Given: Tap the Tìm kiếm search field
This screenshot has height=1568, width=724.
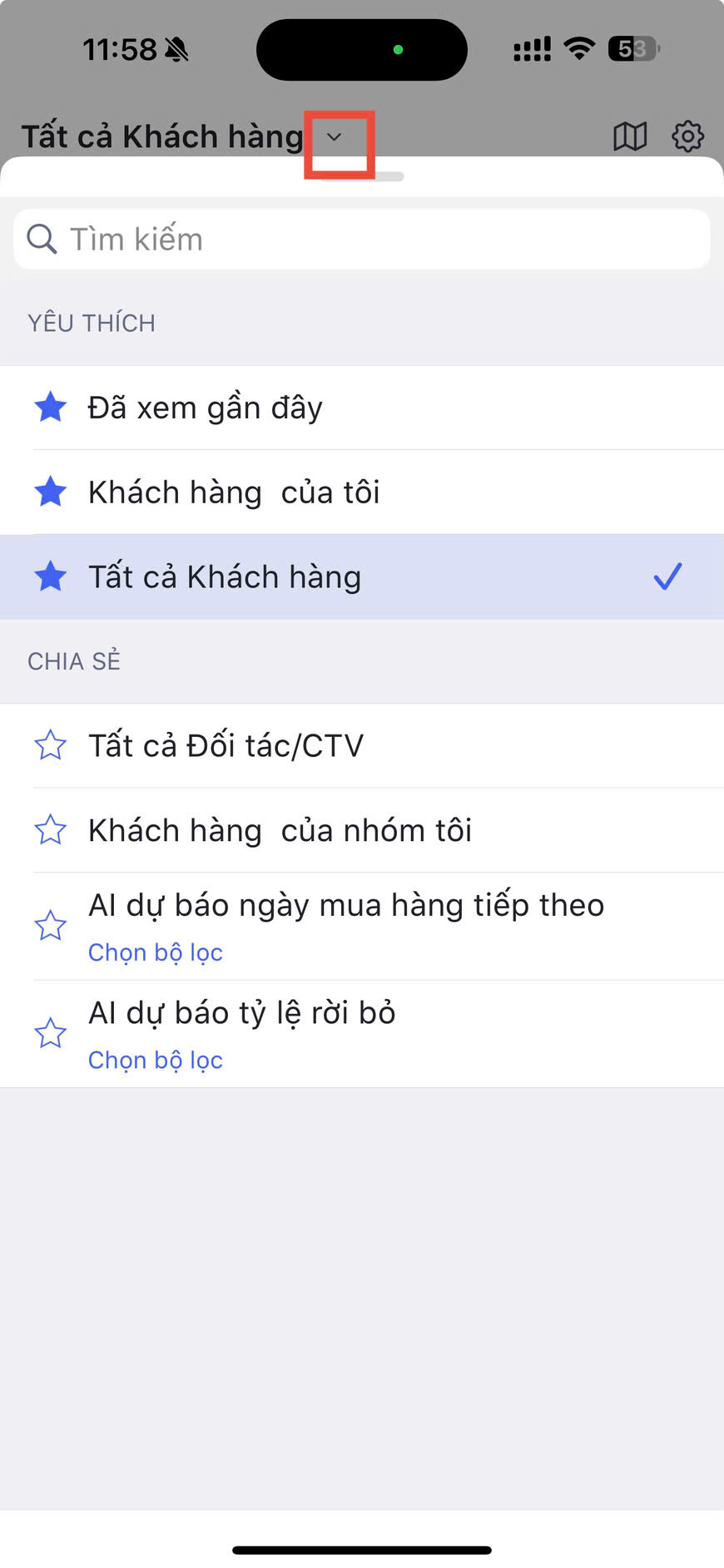Looking at the screenshot, I should click(362, 240).
